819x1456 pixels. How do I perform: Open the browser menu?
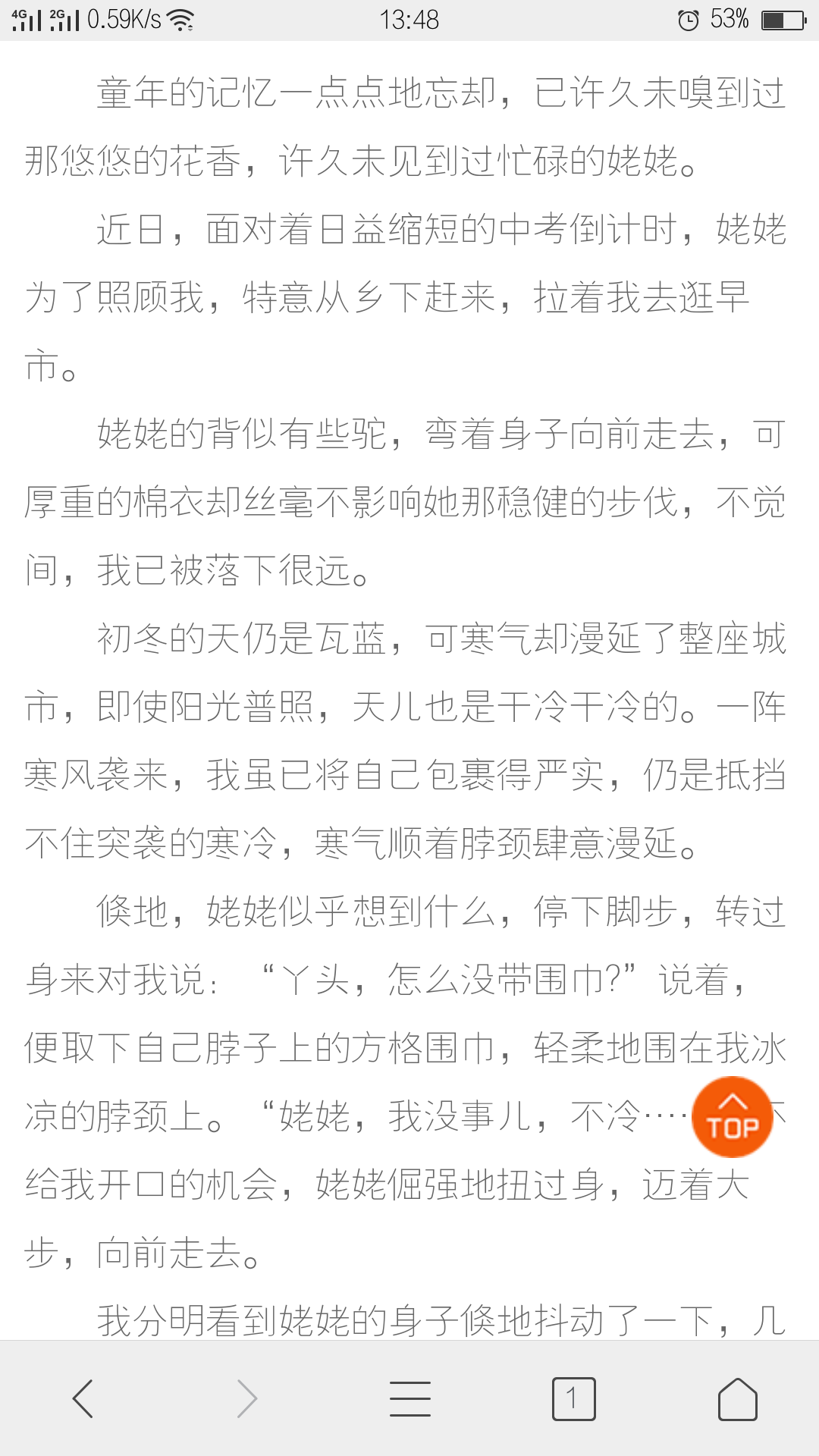coord(410,1398)
